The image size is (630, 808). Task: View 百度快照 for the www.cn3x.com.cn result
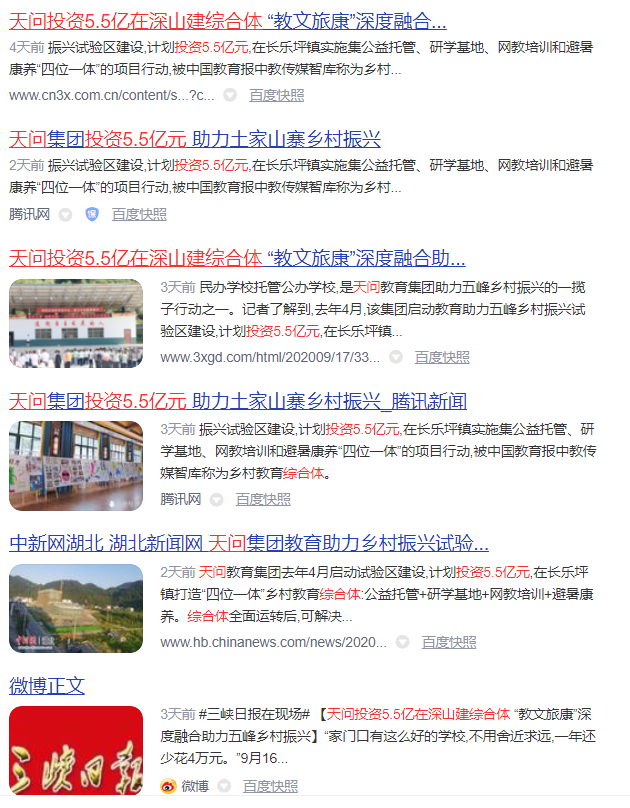276,95
